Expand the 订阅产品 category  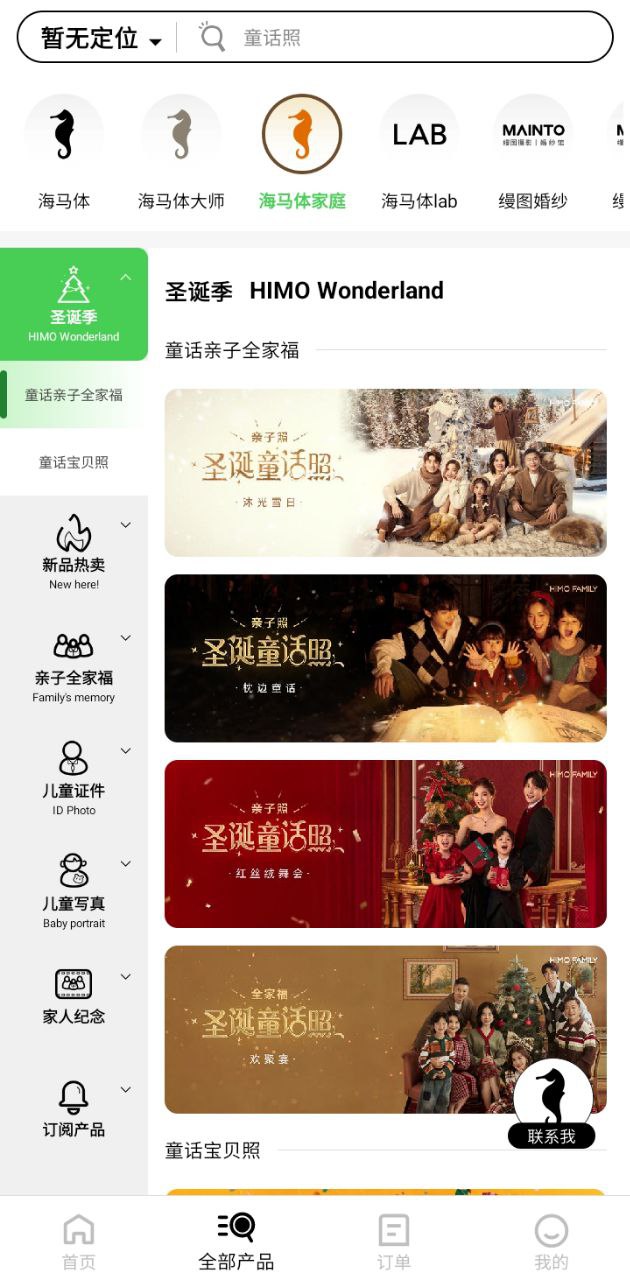(x=74, y=1110)
